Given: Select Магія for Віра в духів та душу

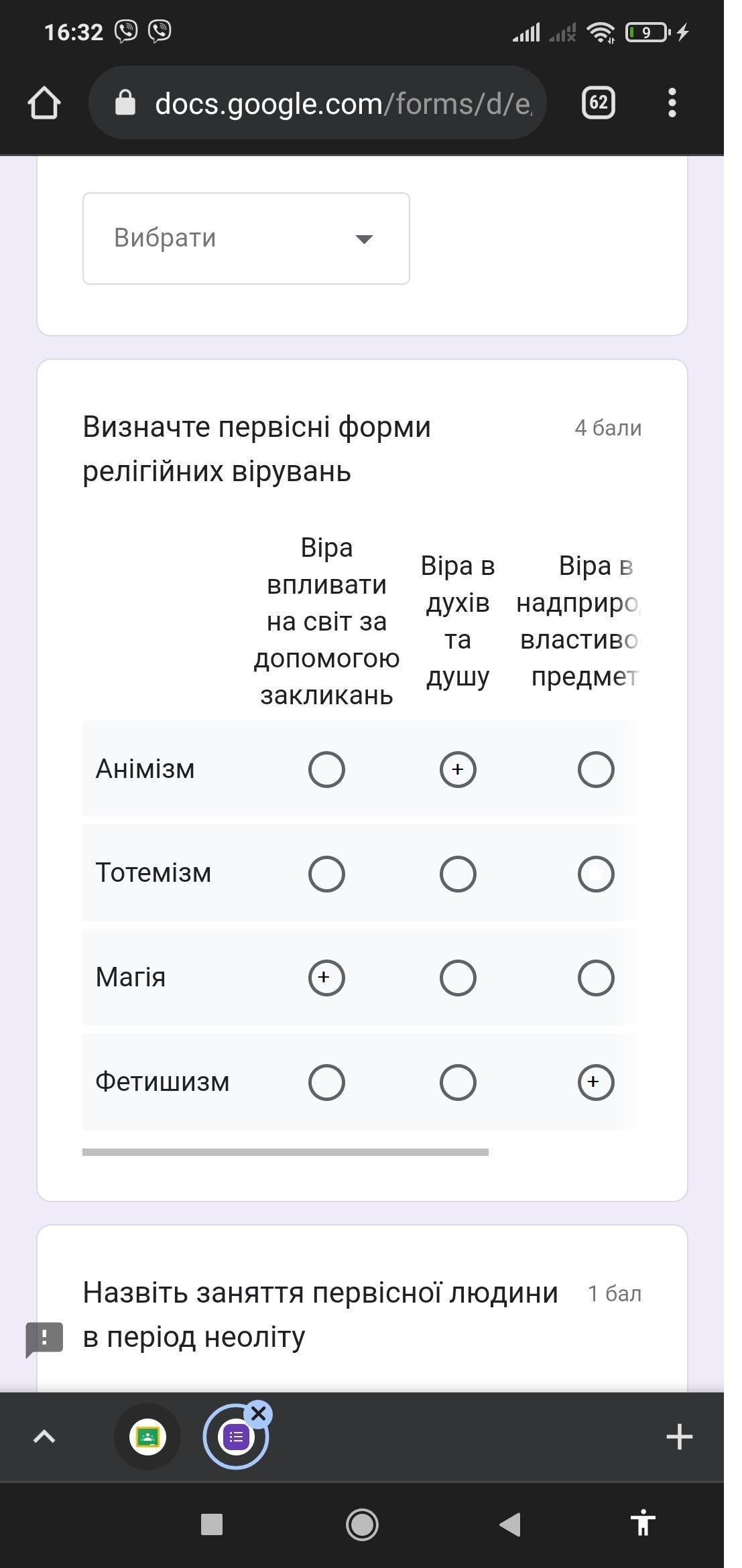Looking at the screenshot, I should tap(458, 978).
